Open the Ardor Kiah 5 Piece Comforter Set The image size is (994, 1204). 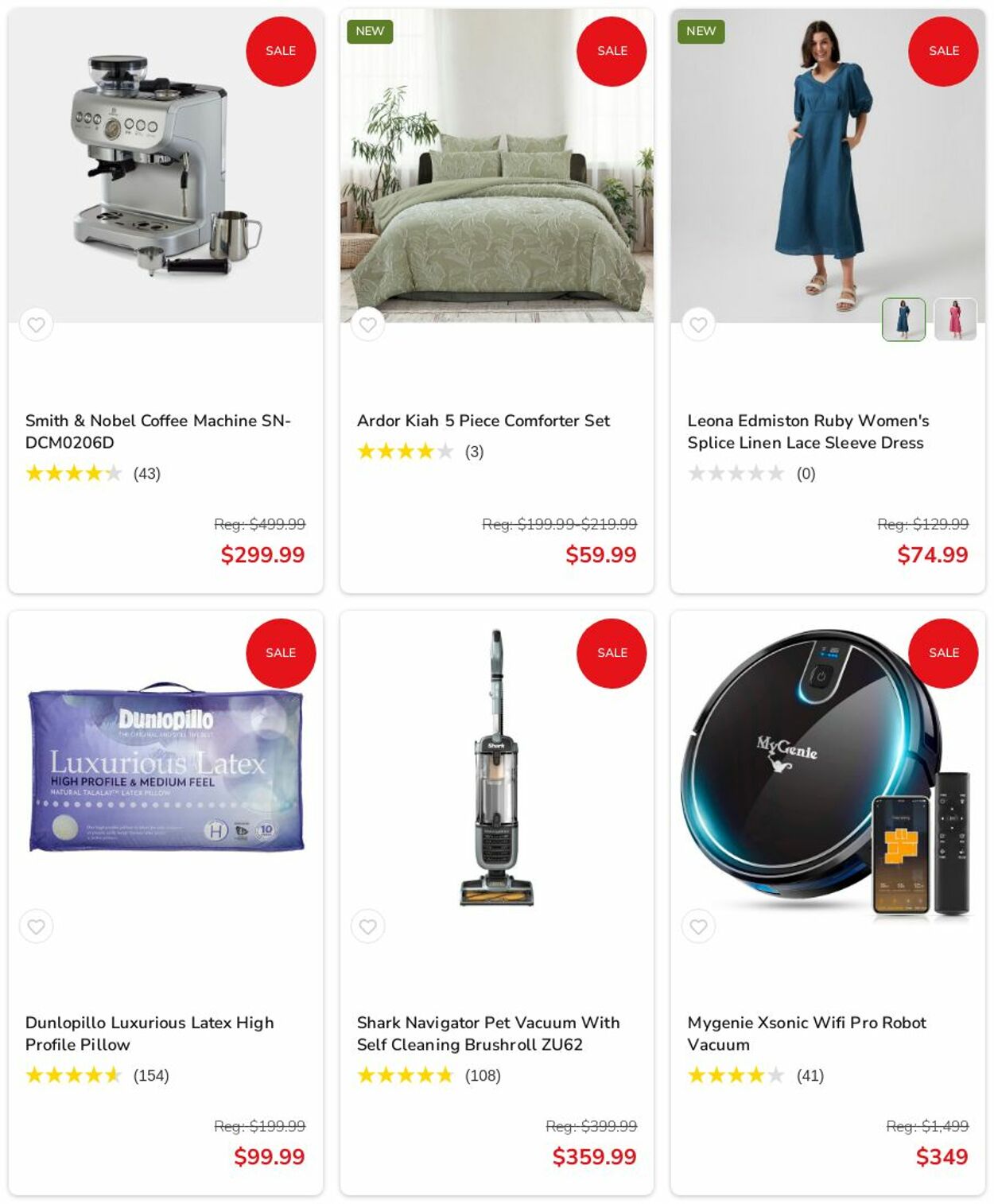click(x=483, y=421)
